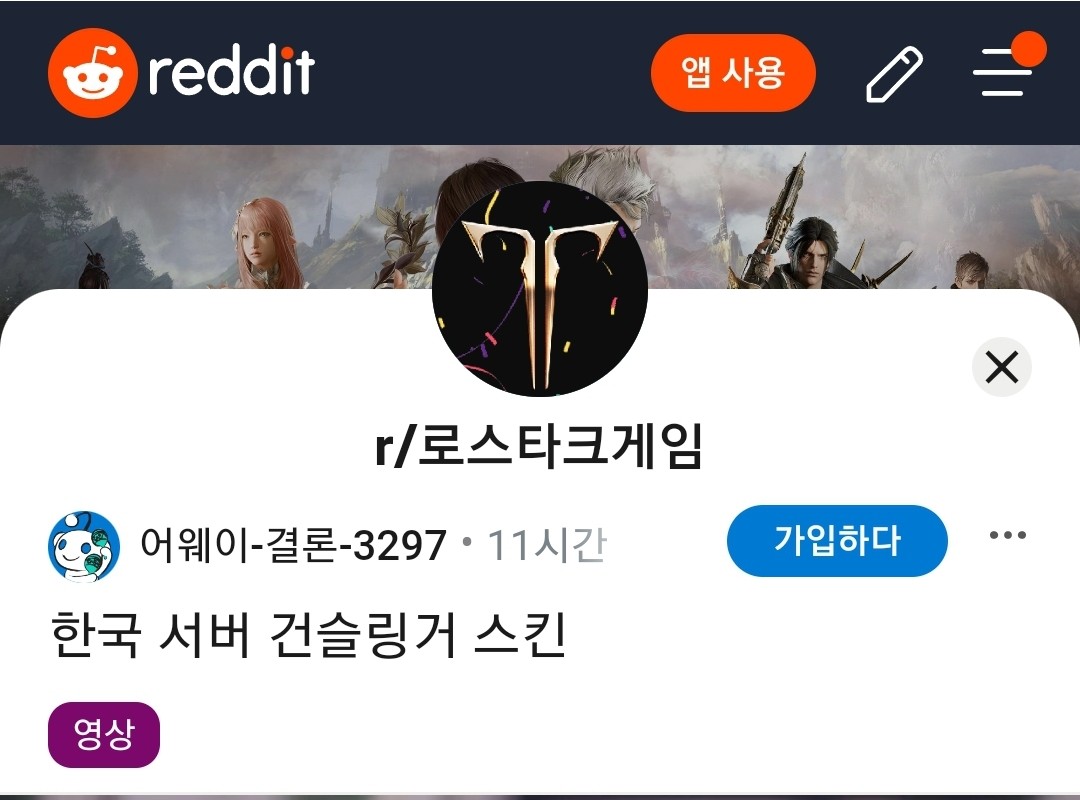Viewport: 1080px width, 800px height.
Task: Join the community with 가입하다
Action: point(836,541)
